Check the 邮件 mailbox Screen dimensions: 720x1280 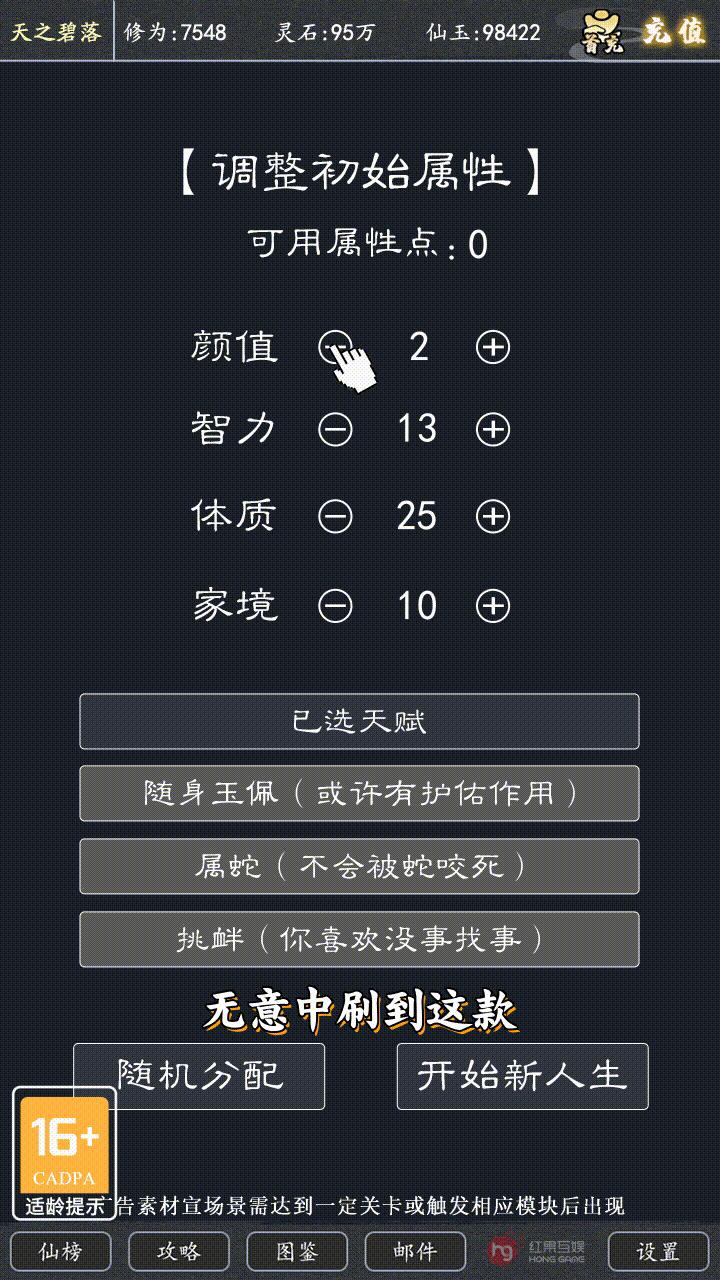(415, 1251)
